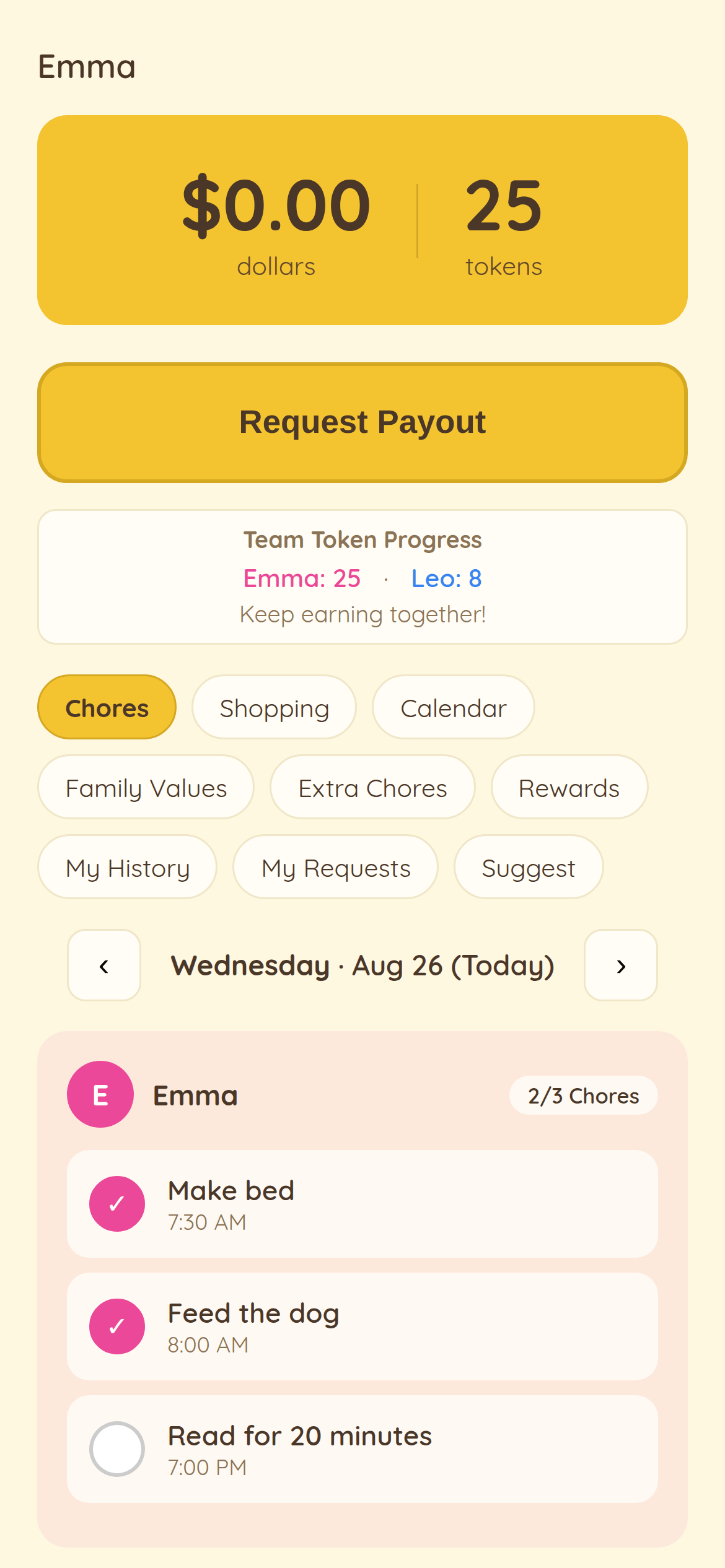Uncheck the Feed the dog chore

pos(117,1326)
